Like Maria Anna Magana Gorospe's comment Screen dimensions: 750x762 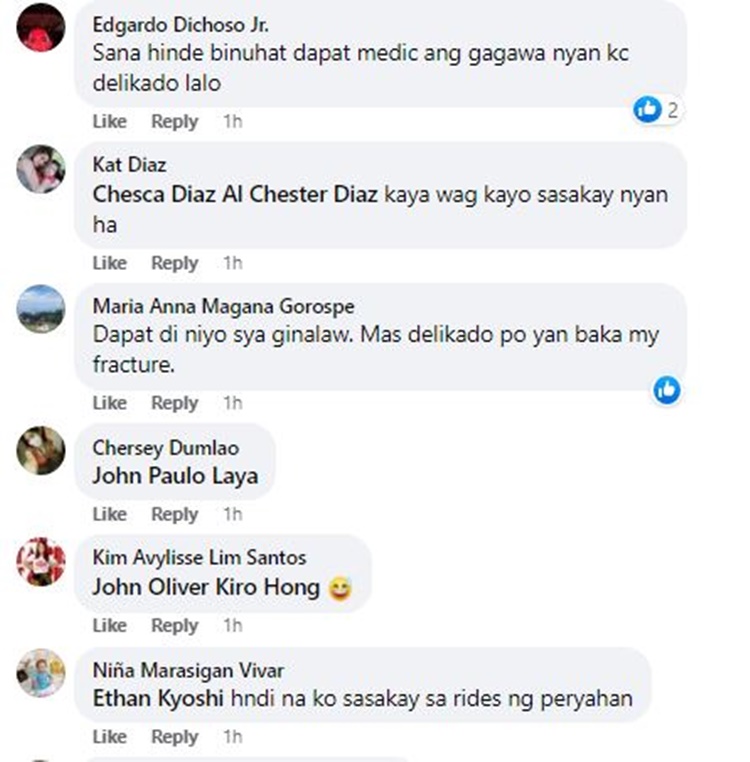(x=109, y=403)
